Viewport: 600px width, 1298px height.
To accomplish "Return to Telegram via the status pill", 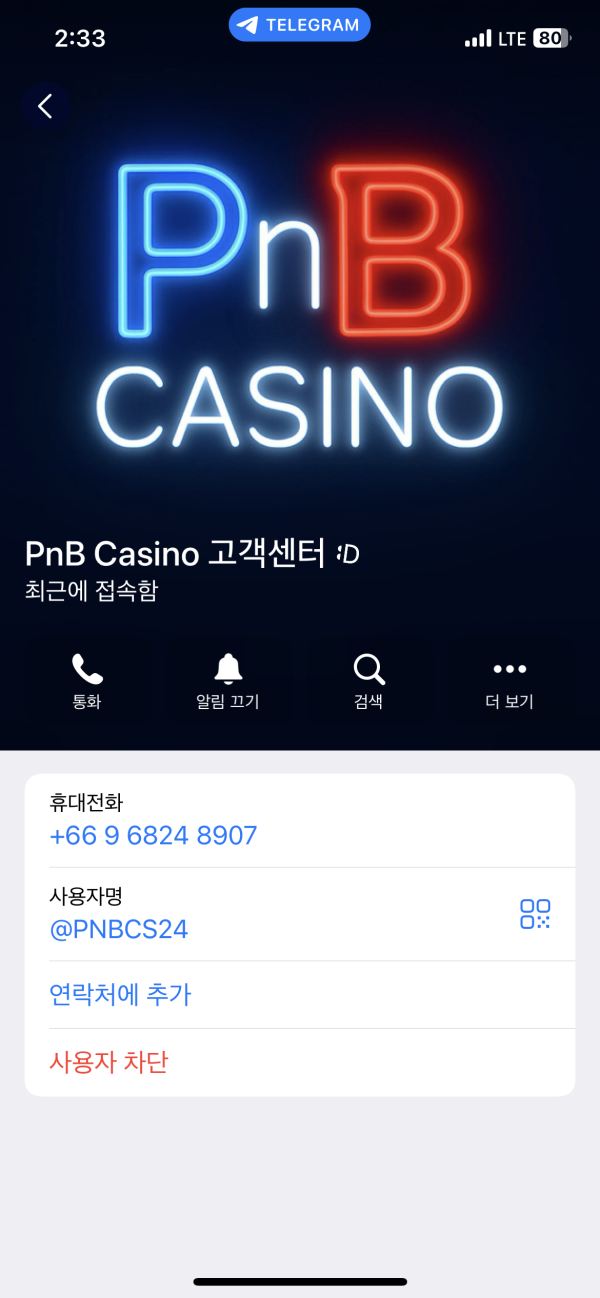I will point(300,25).
